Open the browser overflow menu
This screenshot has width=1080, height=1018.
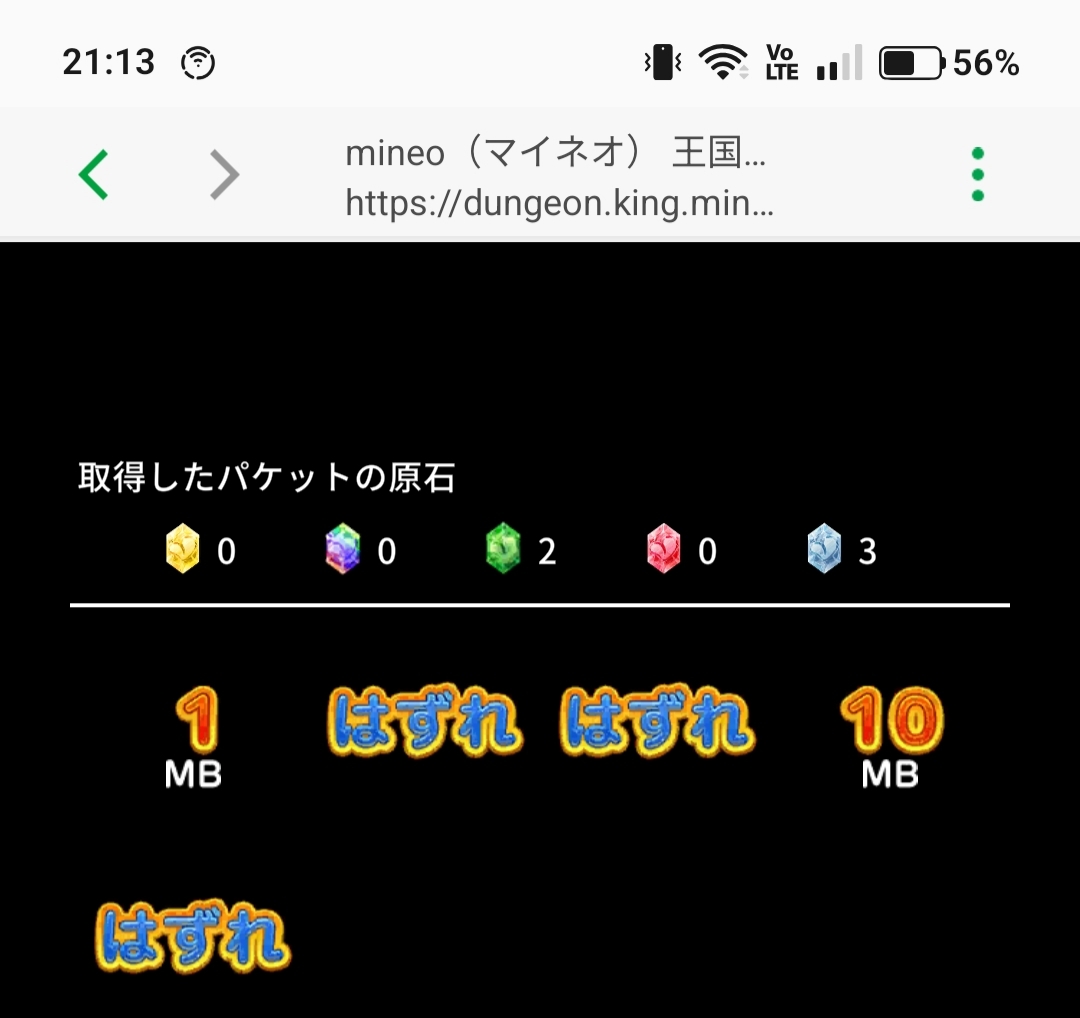point(977,175)
